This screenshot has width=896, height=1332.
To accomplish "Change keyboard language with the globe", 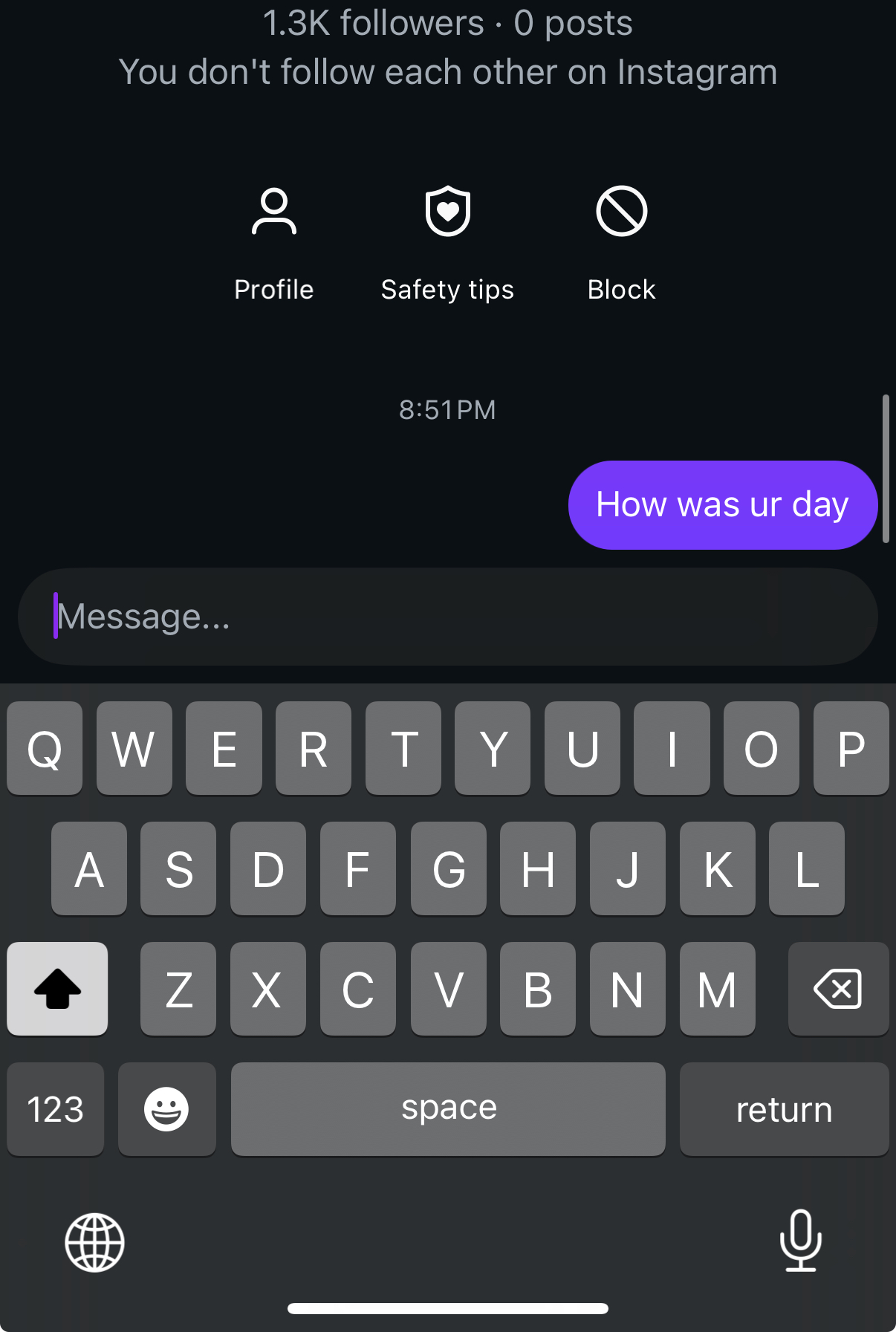I will pyautogui.click(x=94, y=1242).
